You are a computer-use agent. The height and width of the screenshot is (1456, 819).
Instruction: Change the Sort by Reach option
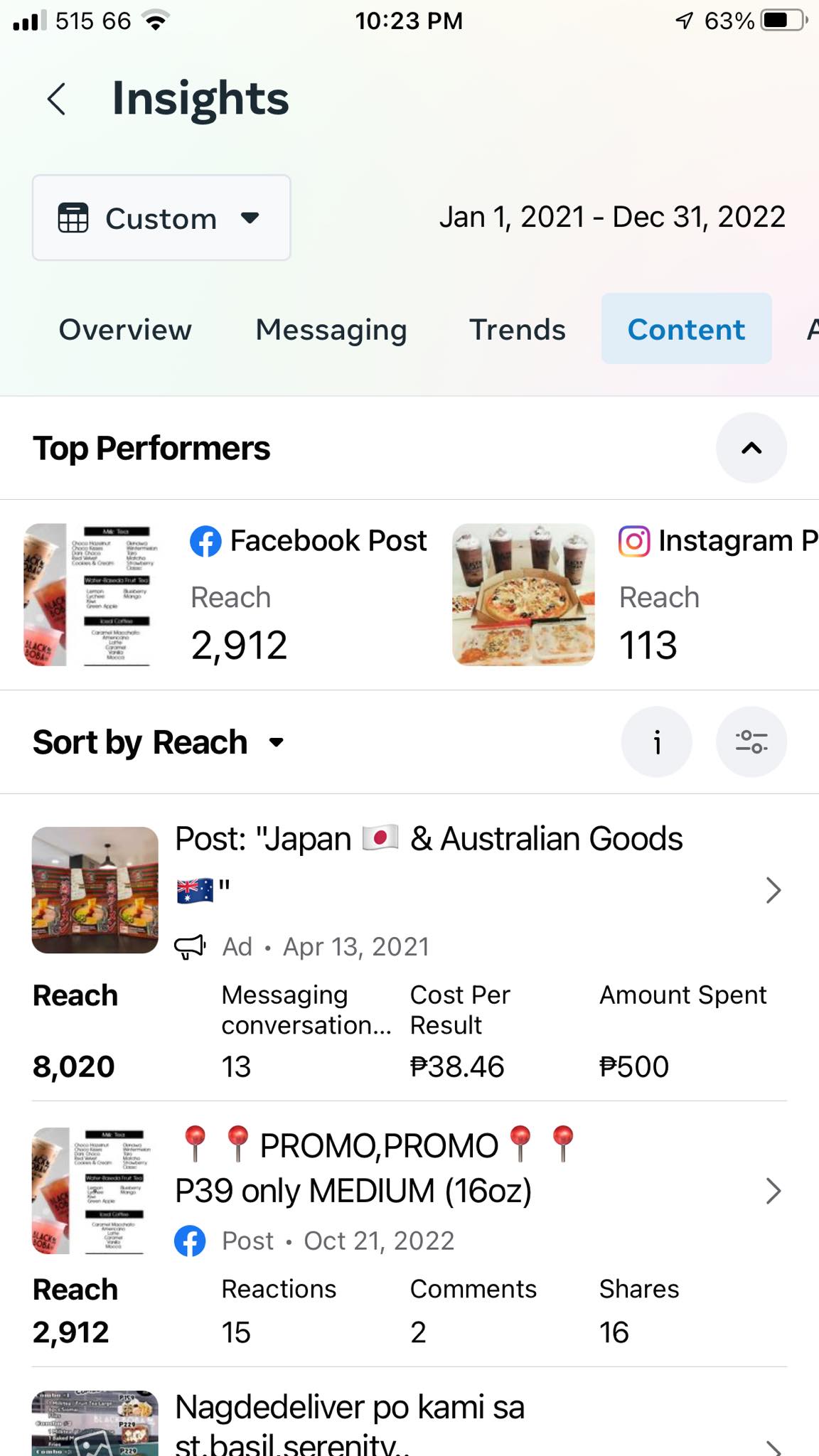click(159, 743)
